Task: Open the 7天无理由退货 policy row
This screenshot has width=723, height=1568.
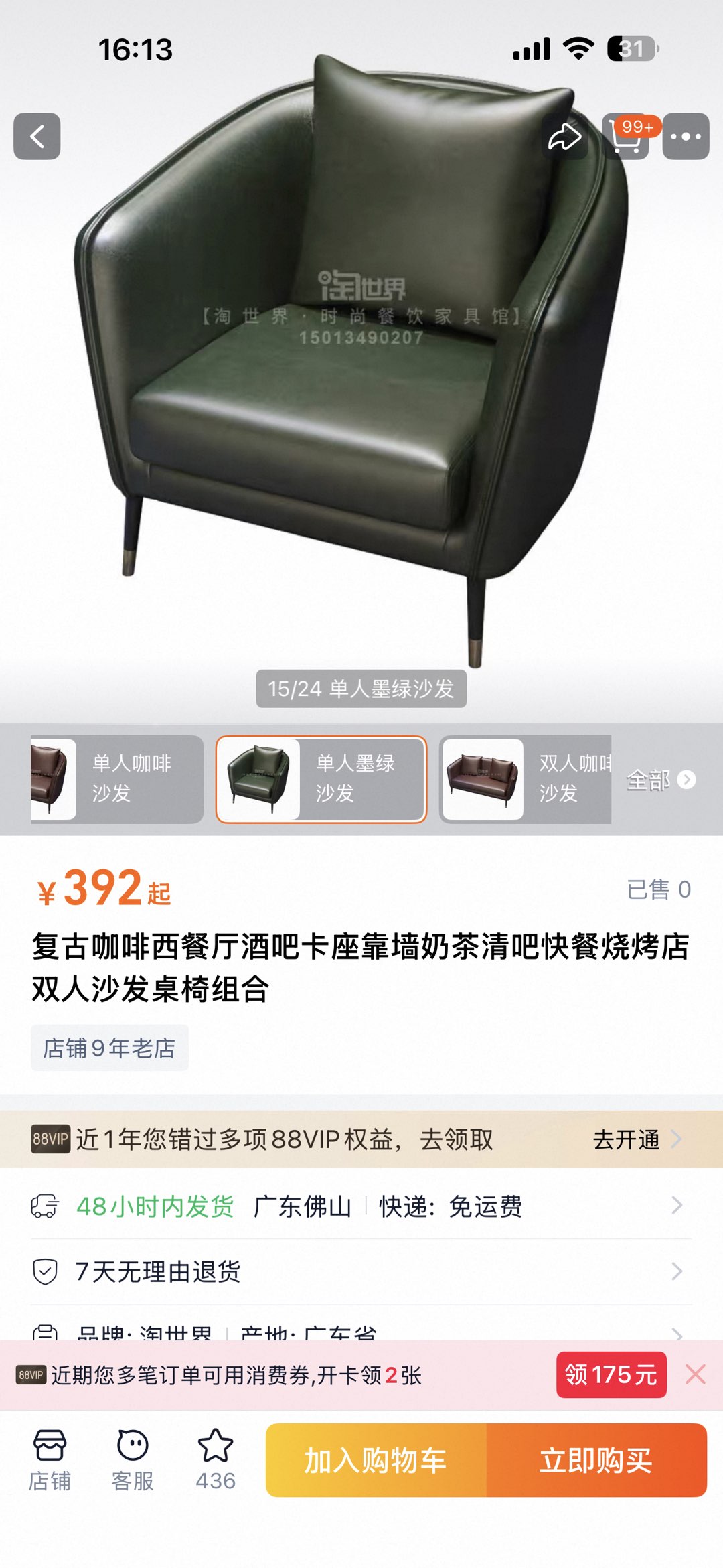Action: pos(361,1271)
